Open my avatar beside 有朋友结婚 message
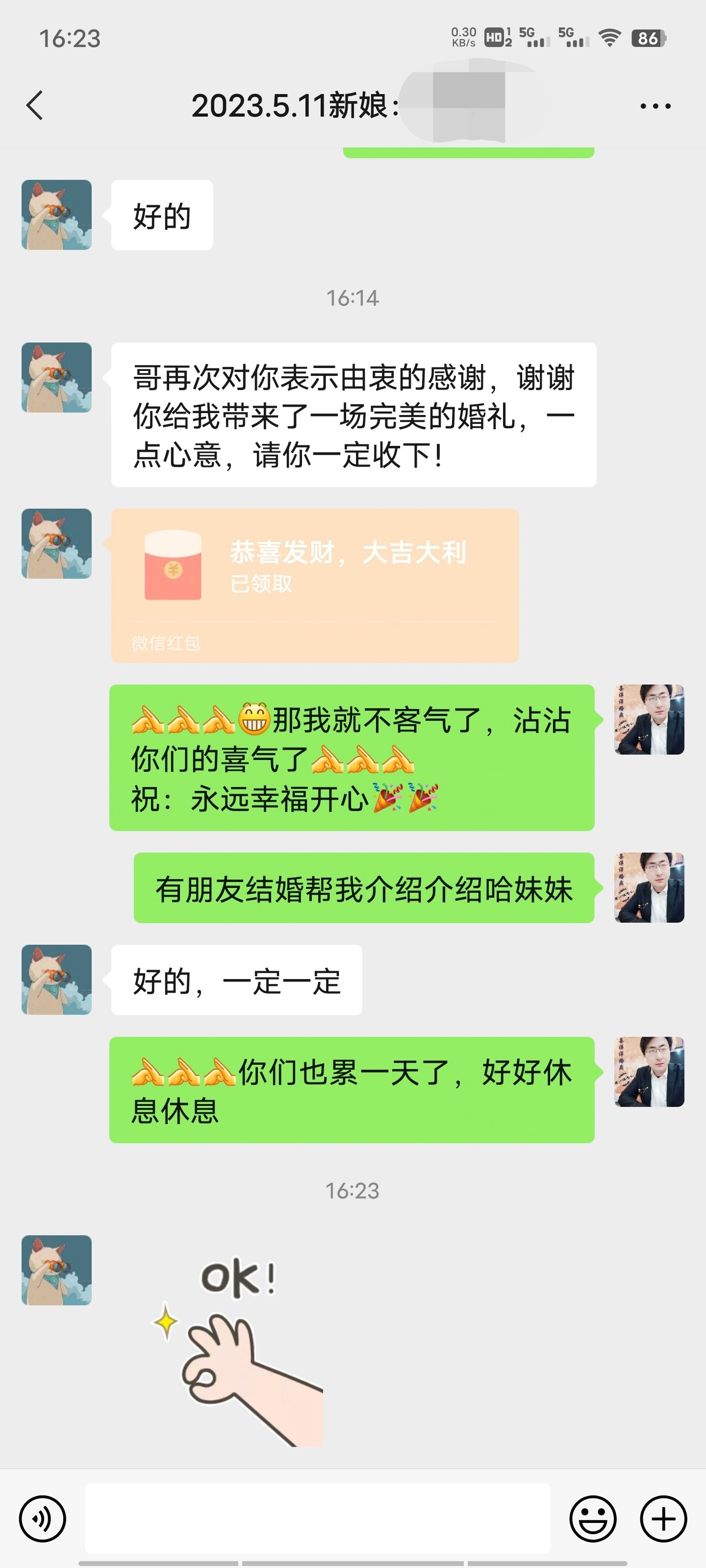Viewport: 706px width, 1568px height. (x=649, y=887)
